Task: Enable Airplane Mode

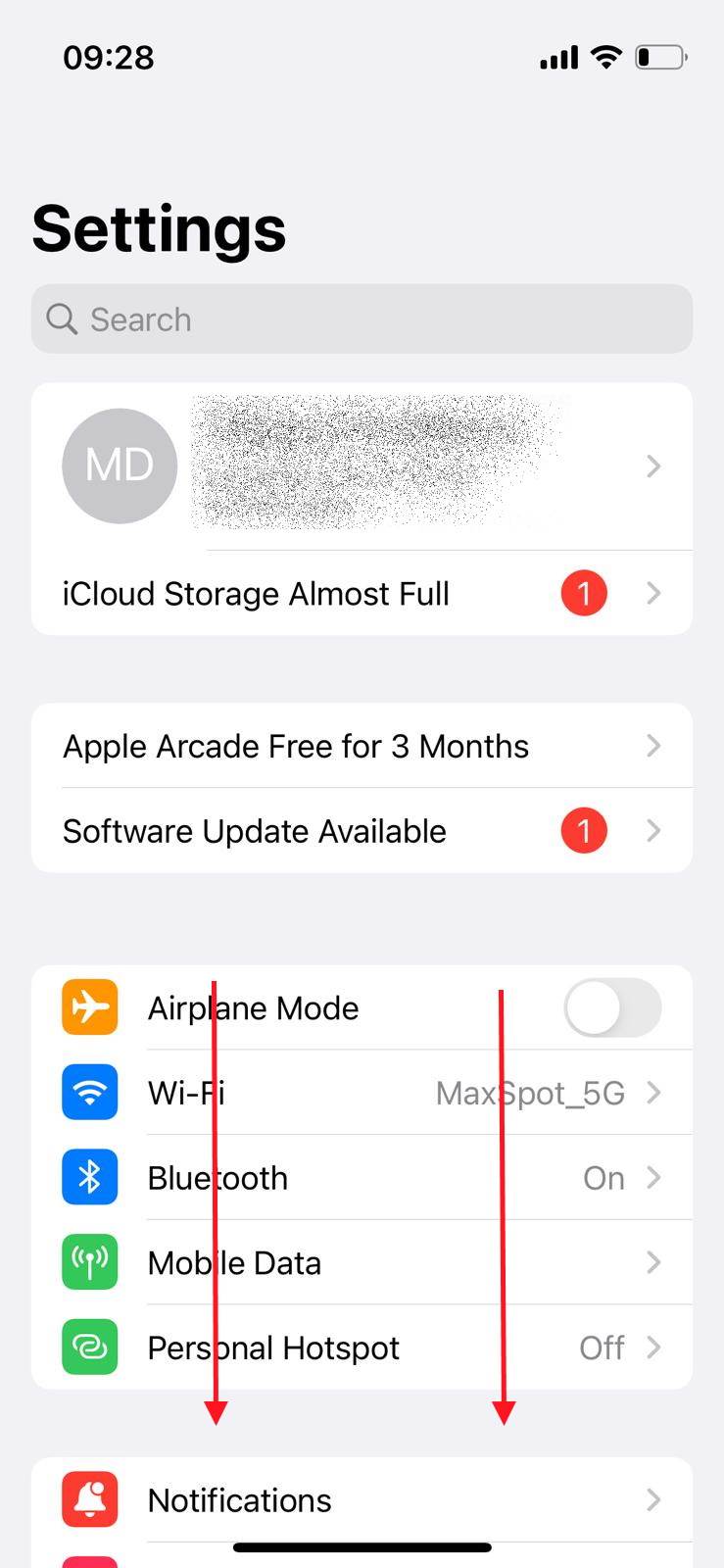Action: (612, 1007)
